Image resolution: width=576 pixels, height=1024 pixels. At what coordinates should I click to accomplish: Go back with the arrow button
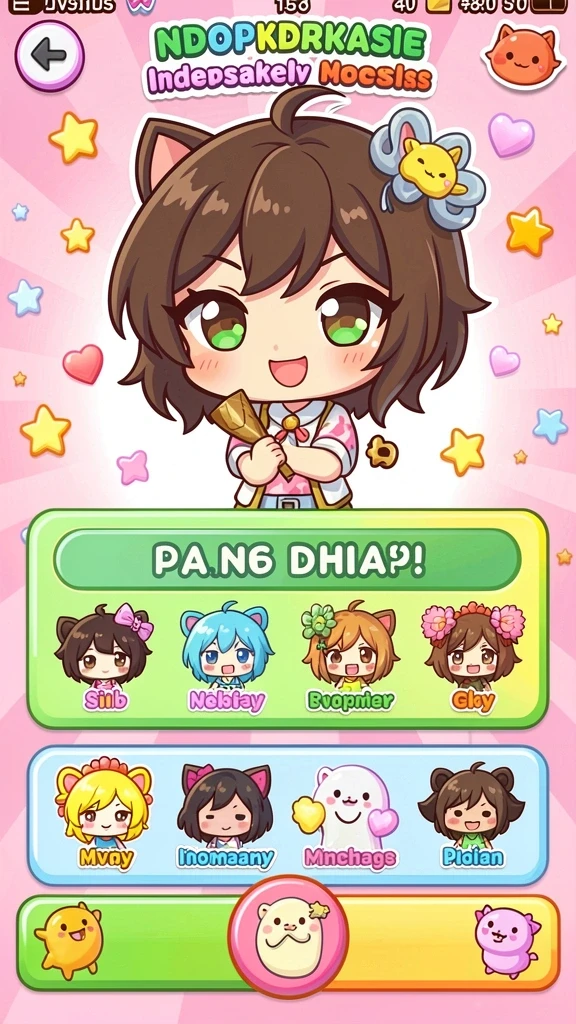coord(50,56)
